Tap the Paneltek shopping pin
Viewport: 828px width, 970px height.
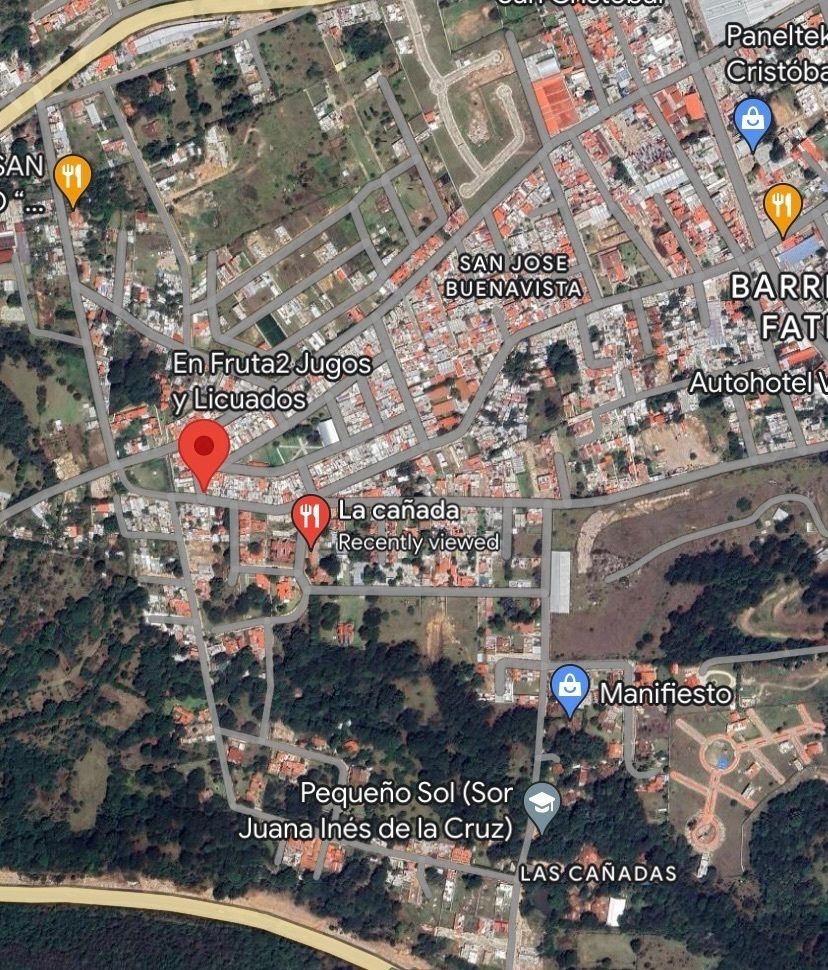click(752, 121)
